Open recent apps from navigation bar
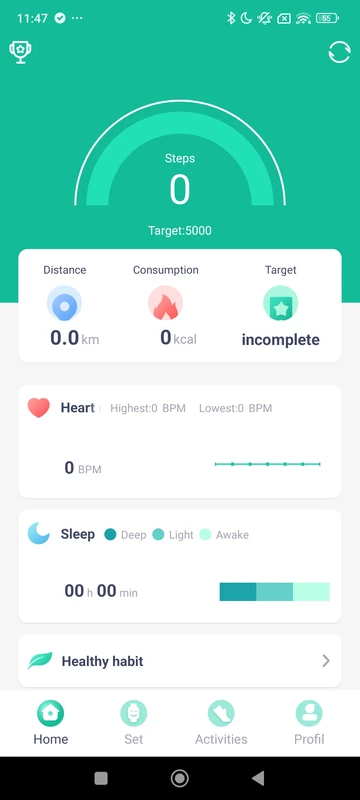360x800 pixels. click(x=101, y=778)
